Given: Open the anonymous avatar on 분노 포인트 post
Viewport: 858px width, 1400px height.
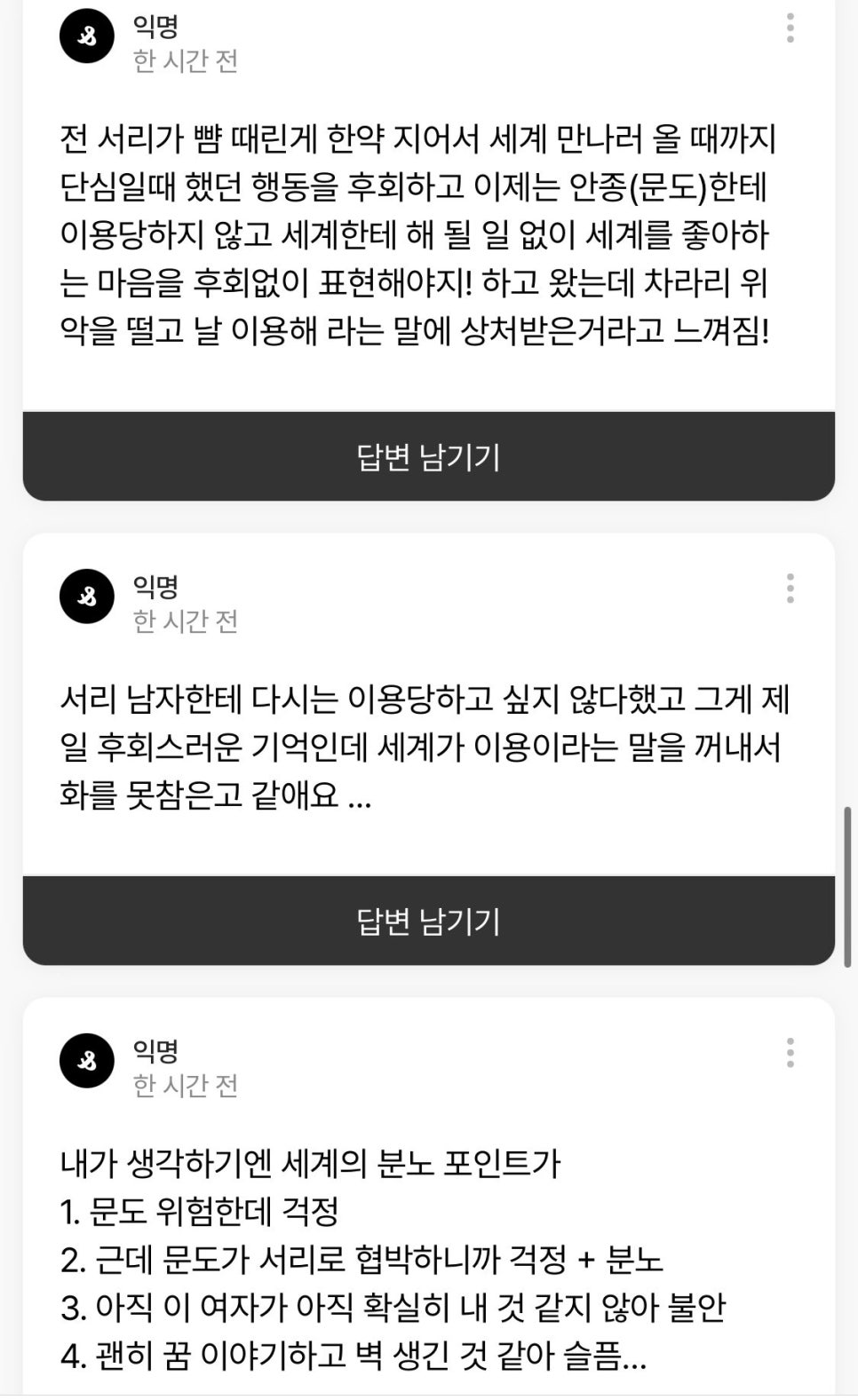Looking at the screenshot, I should click(x=87, y=1060).
